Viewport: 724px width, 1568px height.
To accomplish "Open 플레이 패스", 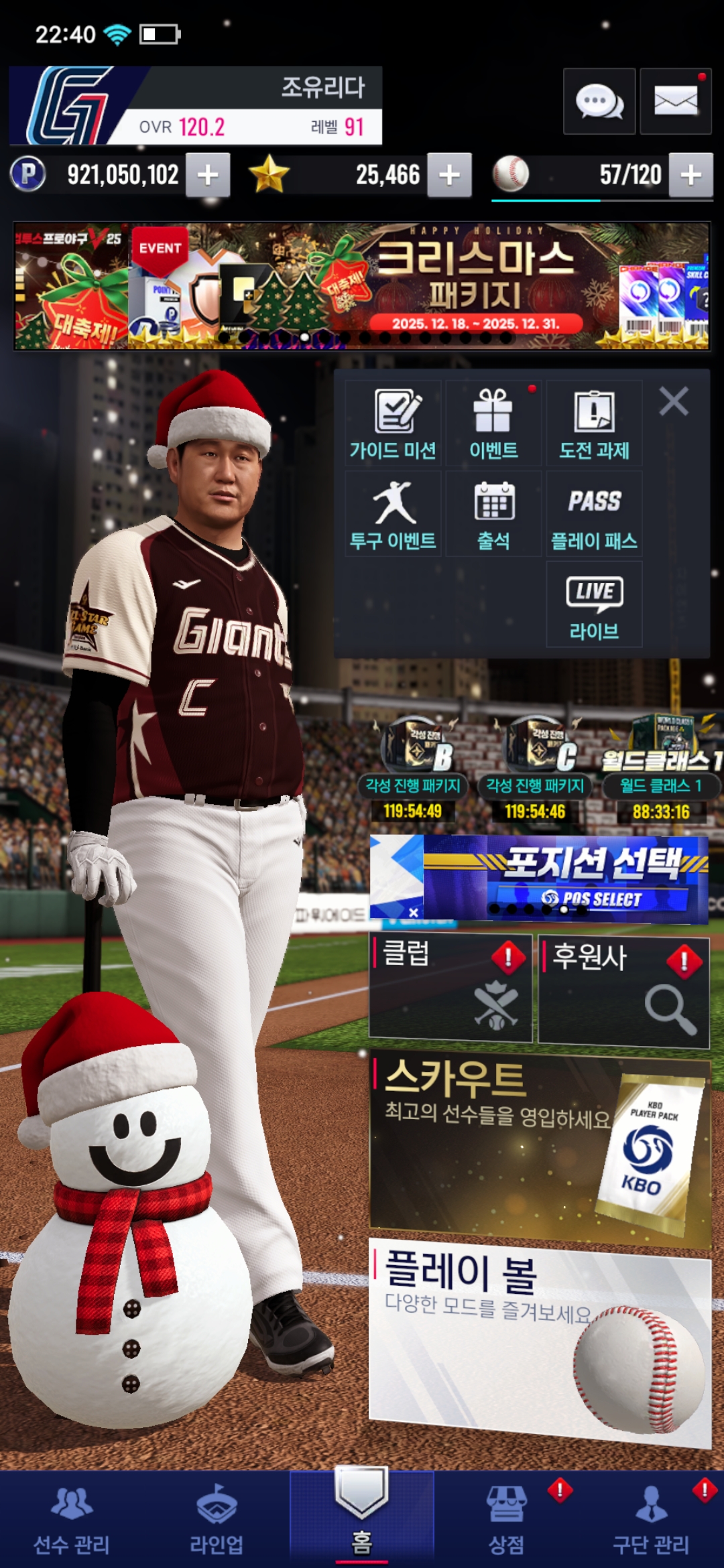I will pos(594,515).
